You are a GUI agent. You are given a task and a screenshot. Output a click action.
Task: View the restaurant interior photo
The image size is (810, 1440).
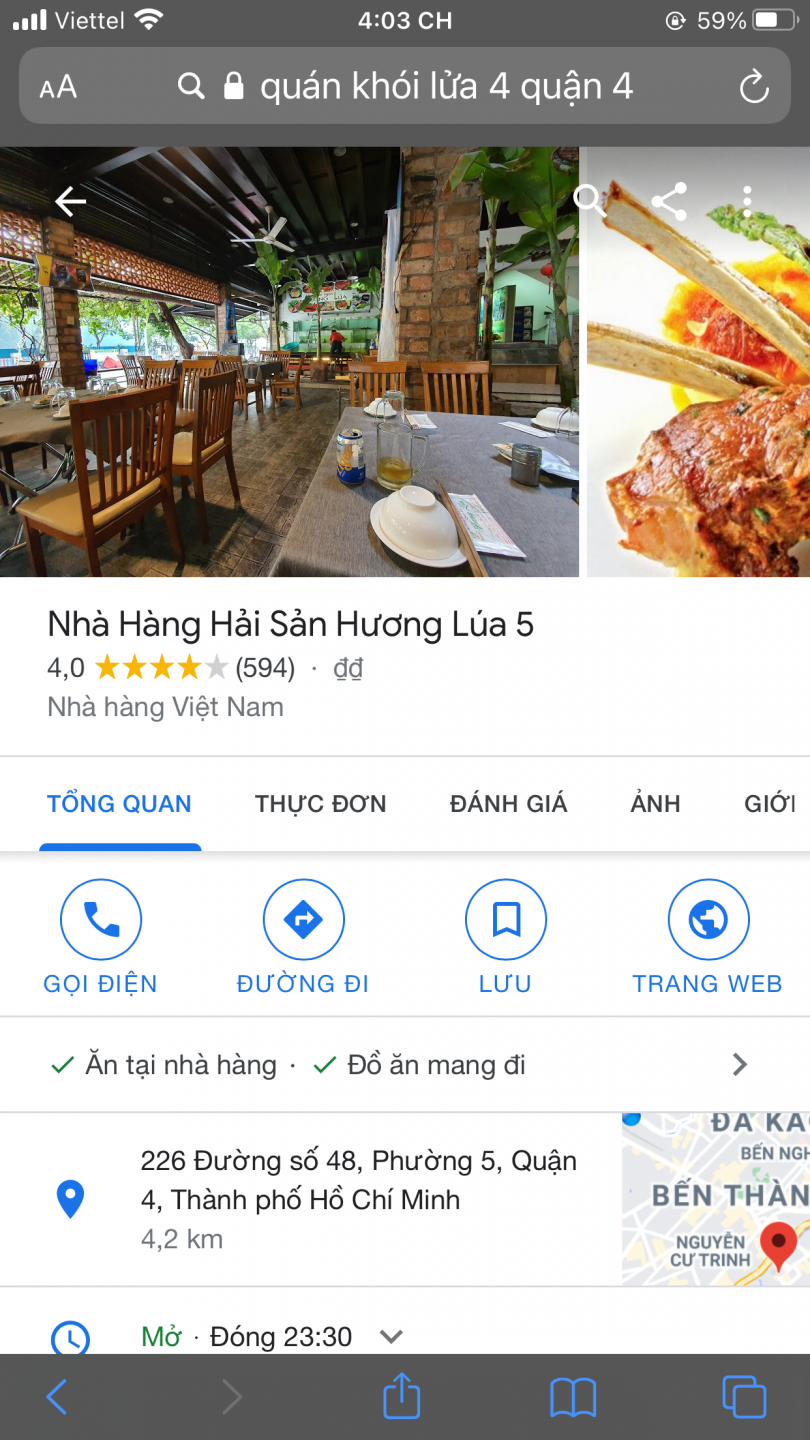tap(288, 362)
